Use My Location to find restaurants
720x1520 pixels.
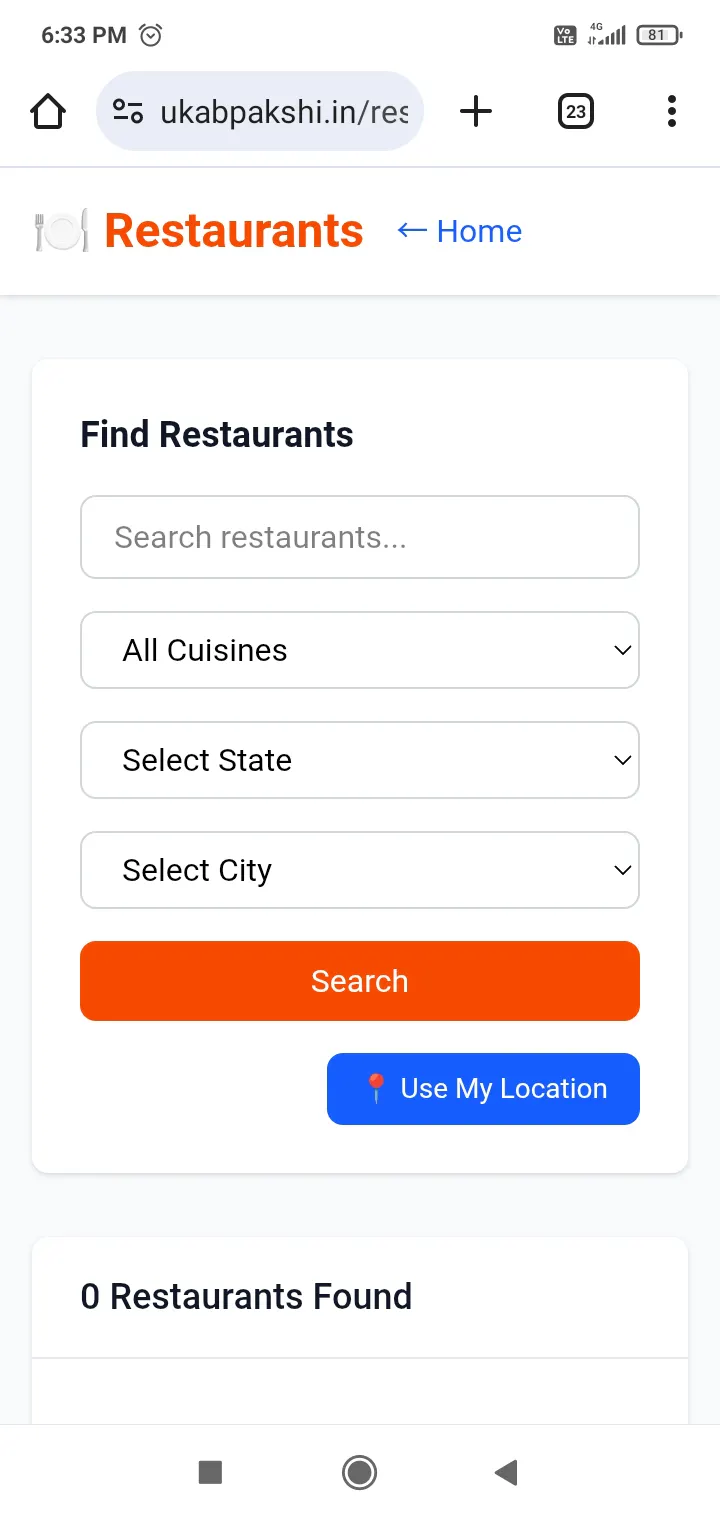click(483, 1089)
